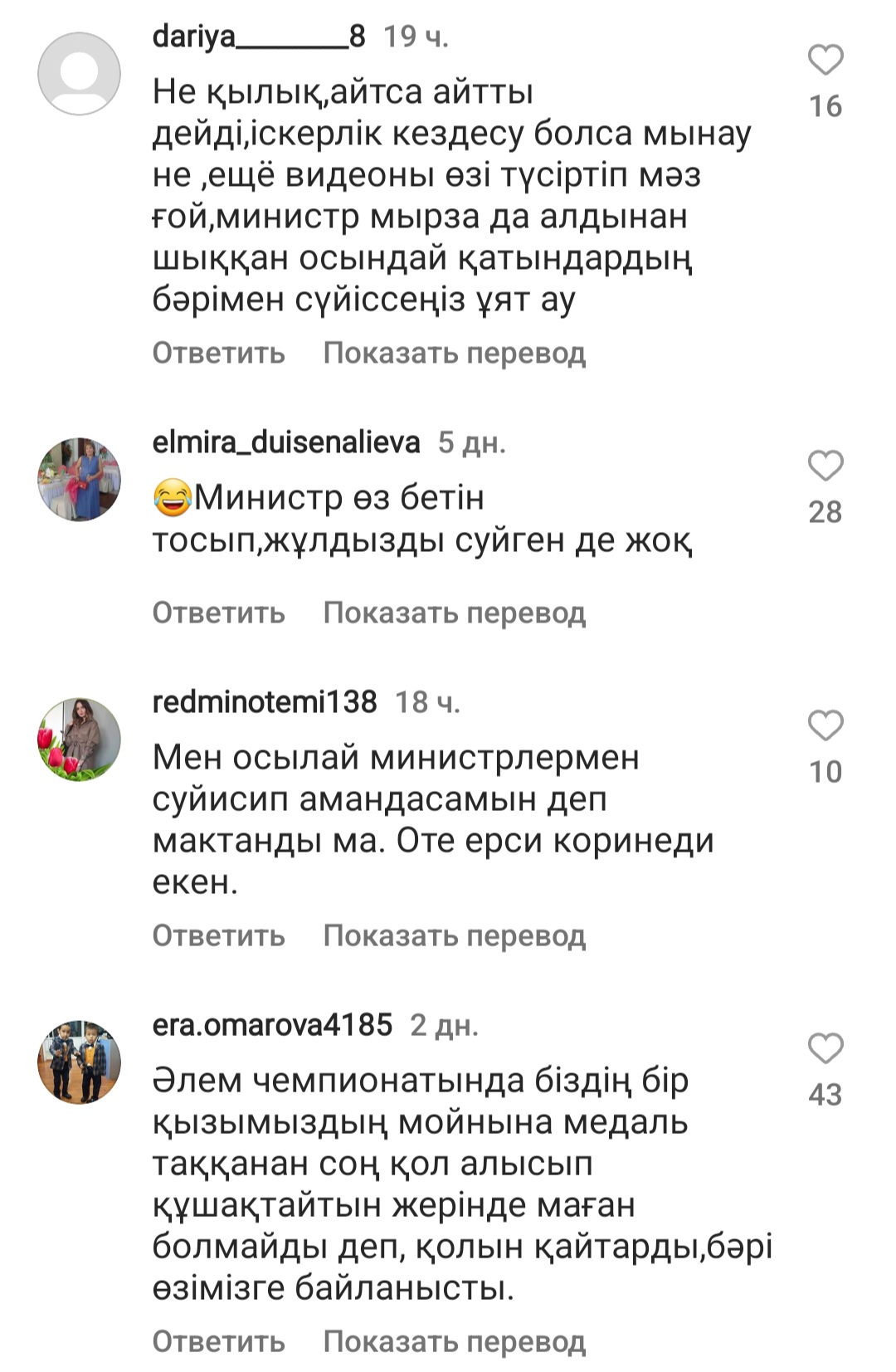Viewport: 896px width, 1372px height.
Task: Reply to elmira_duisenalieva's comment
Action: [x=218, y=613]
